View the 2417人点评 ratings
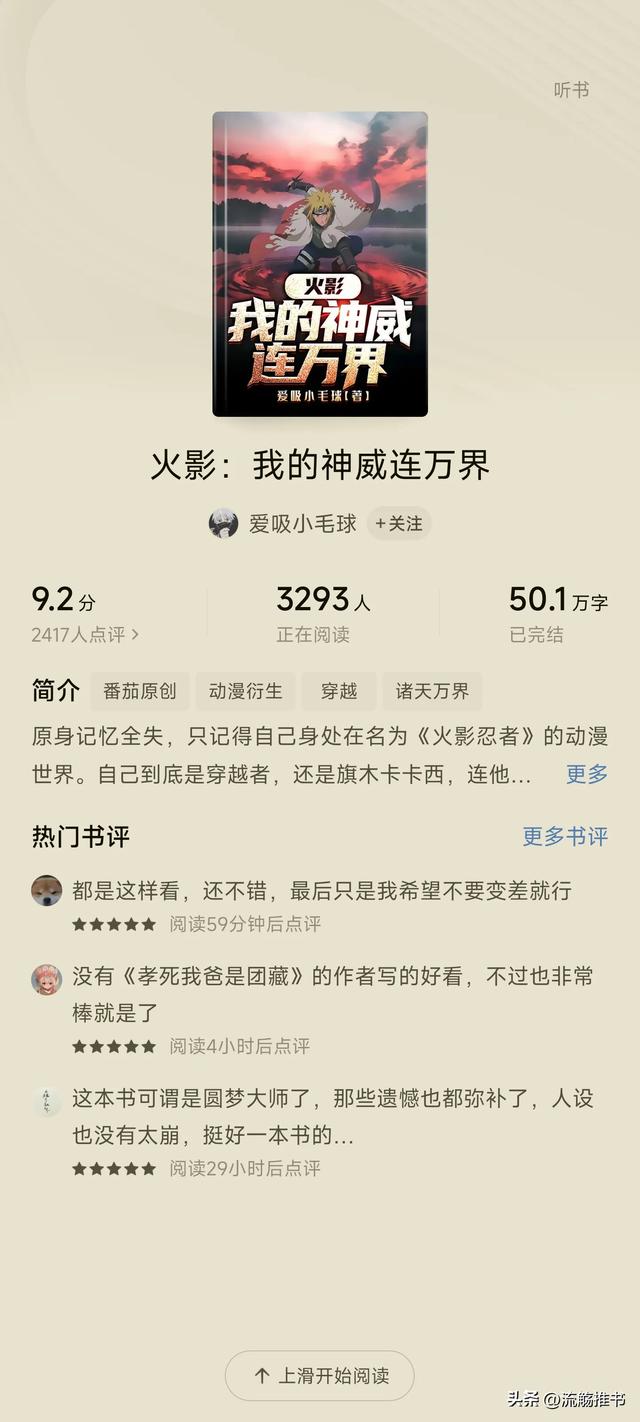This screenshot has width=640, height=1422. coord(85,634)
